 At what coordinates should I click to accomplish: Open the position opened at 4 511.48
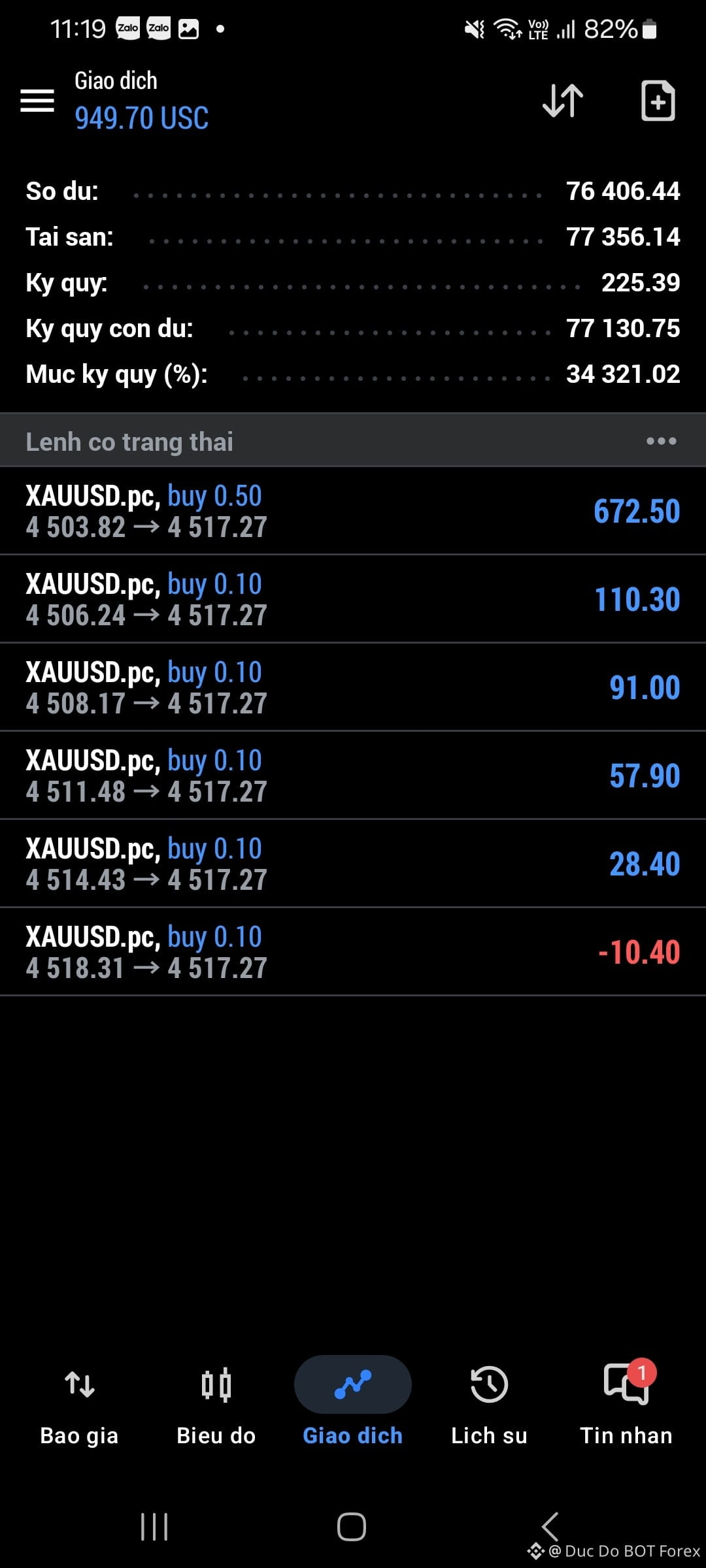pyautogui.click(x=353, y=776)
